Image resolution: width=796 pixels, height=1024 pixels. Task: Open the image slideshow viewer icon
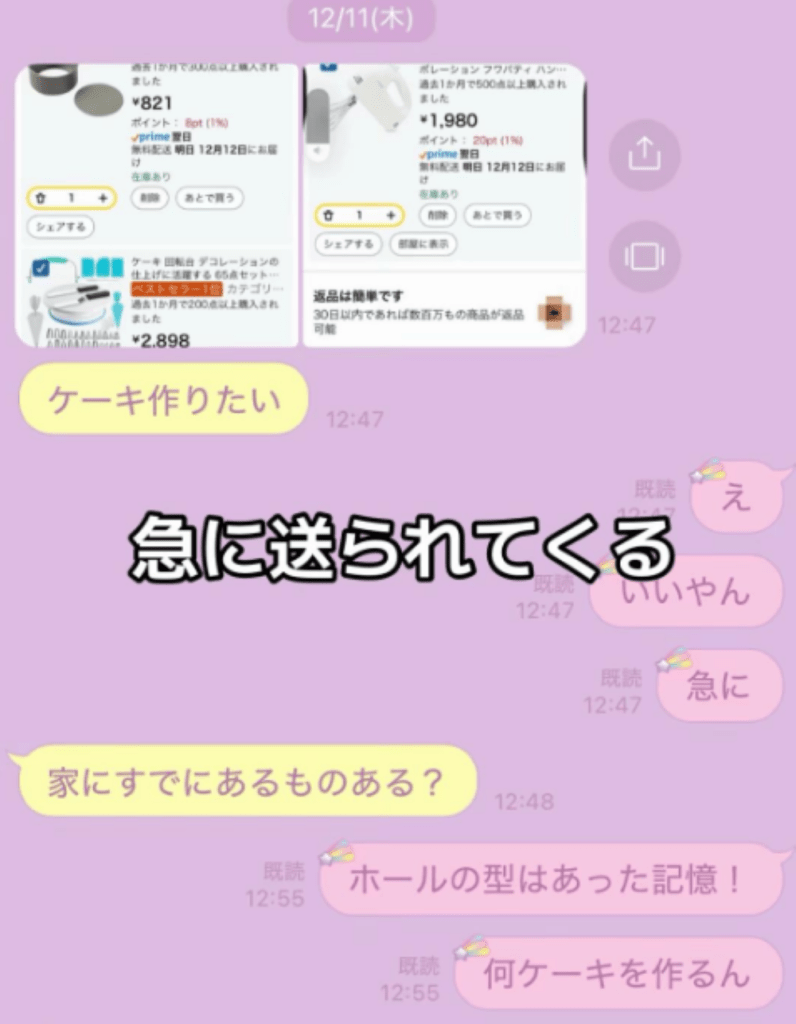[x=644, y=256]
